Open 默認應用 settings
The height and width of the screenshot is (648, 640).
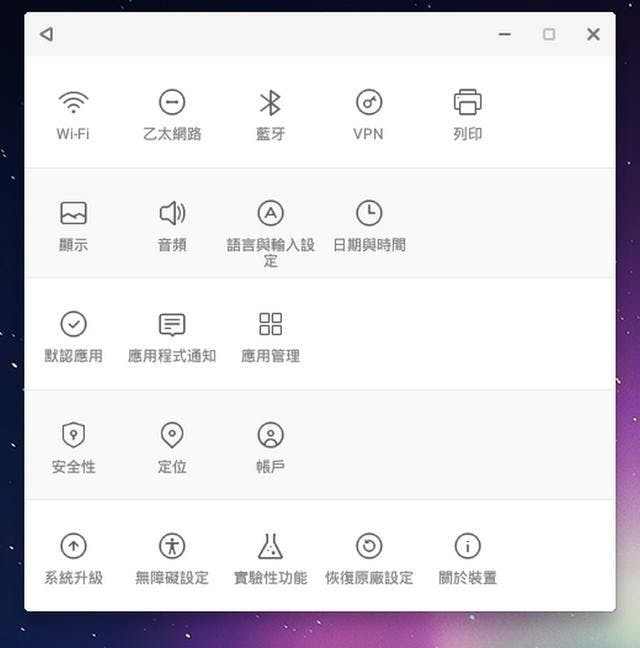tap(73, 335)
